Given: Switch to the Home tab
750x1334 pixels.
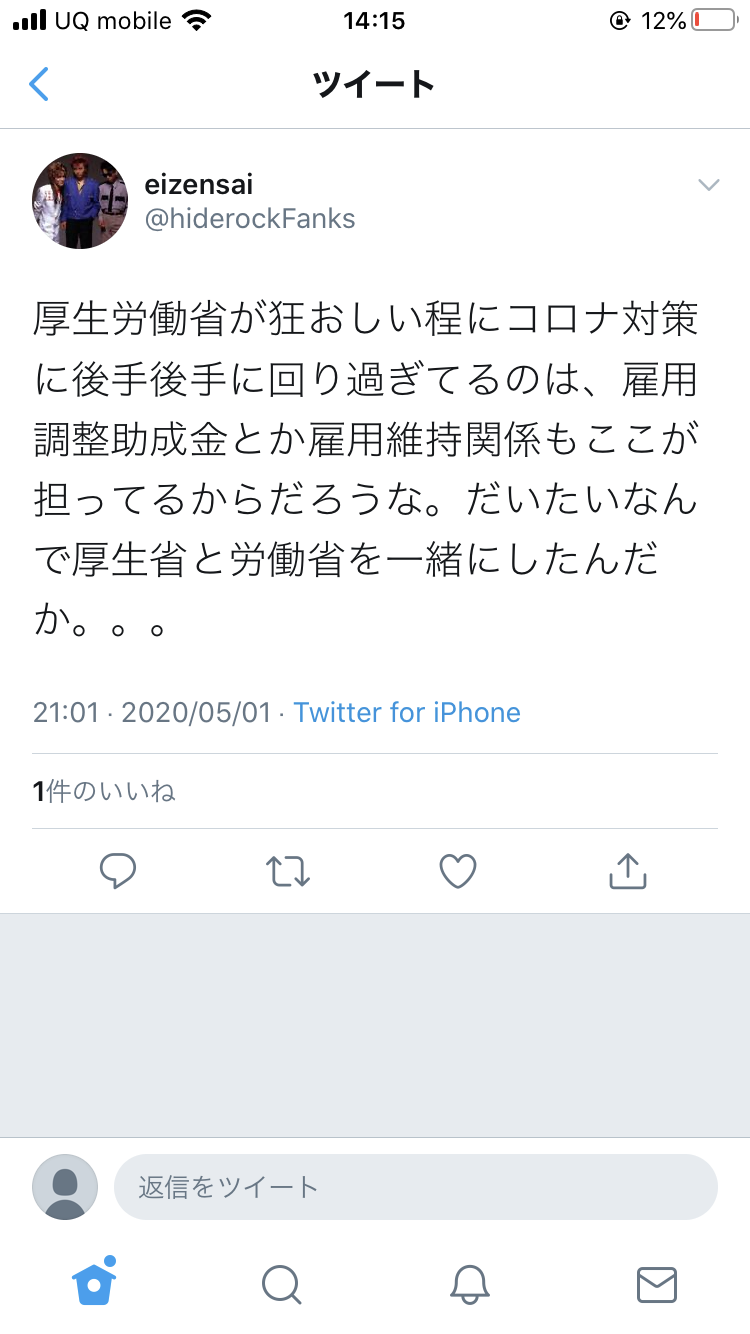Looking at the screenshot, I should coord(94,1282).
